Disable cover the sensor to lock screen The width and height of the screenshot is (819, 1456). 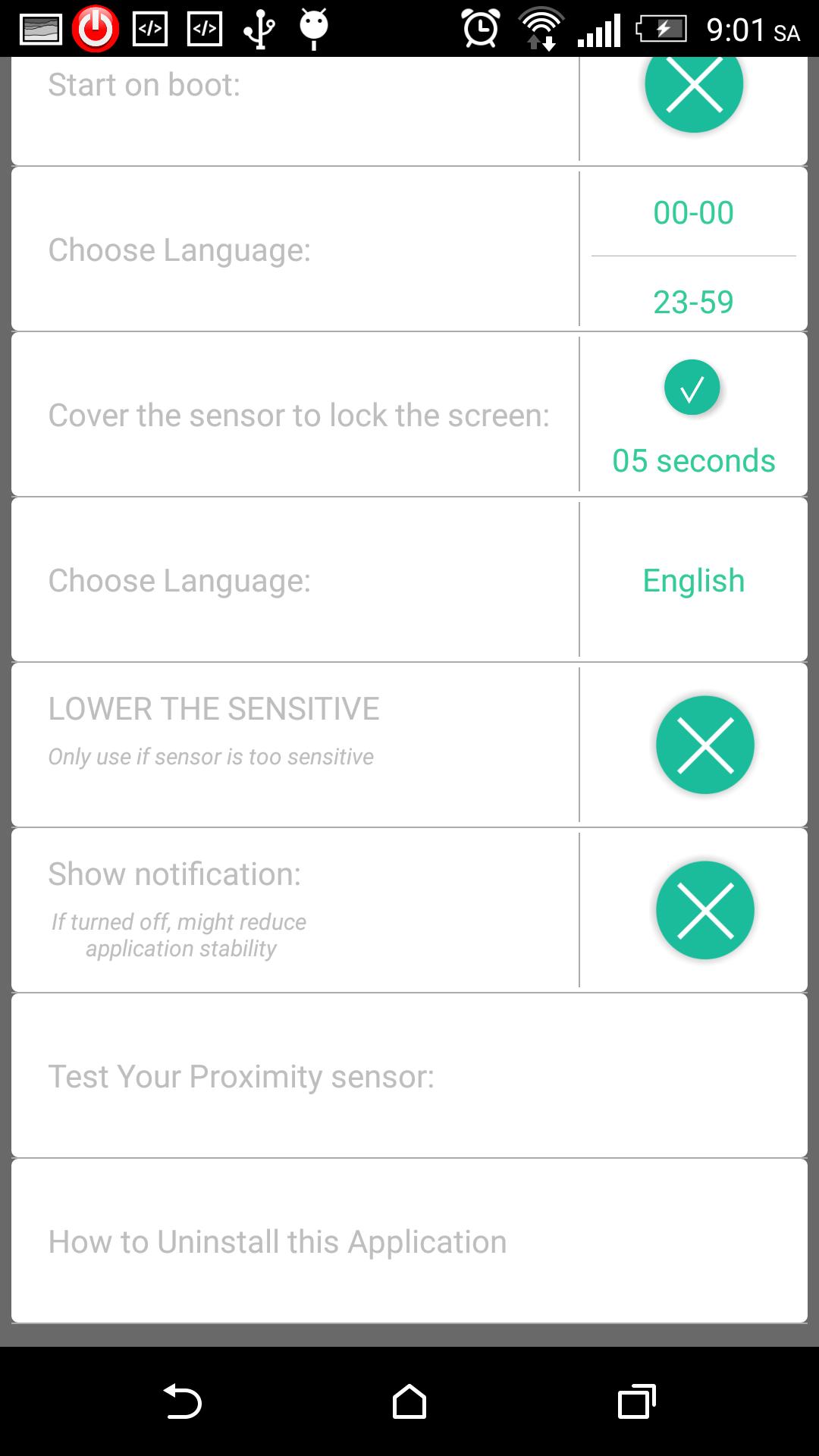(x=691, y=387)
